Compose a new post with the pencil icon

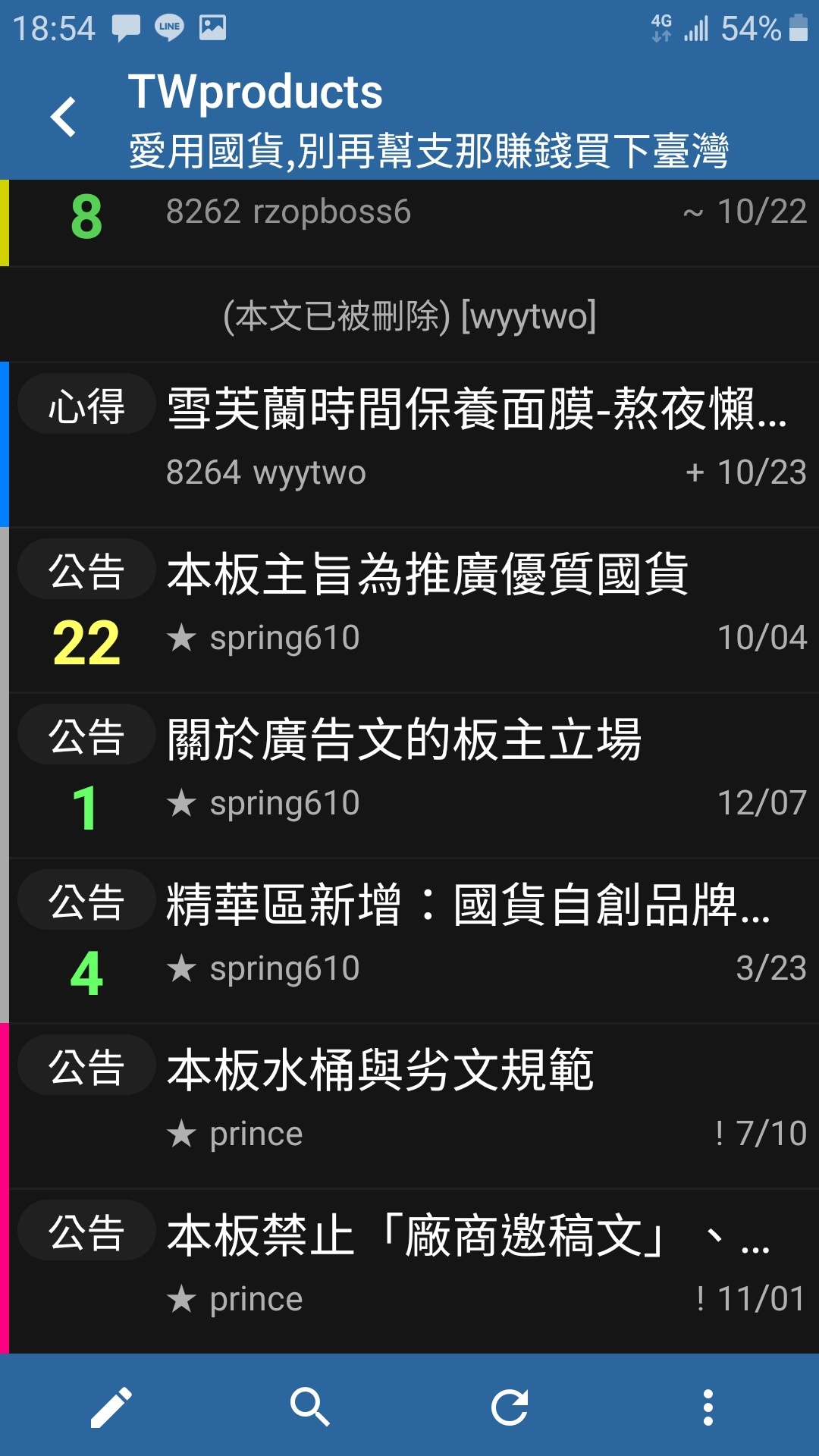(111, 1407)
